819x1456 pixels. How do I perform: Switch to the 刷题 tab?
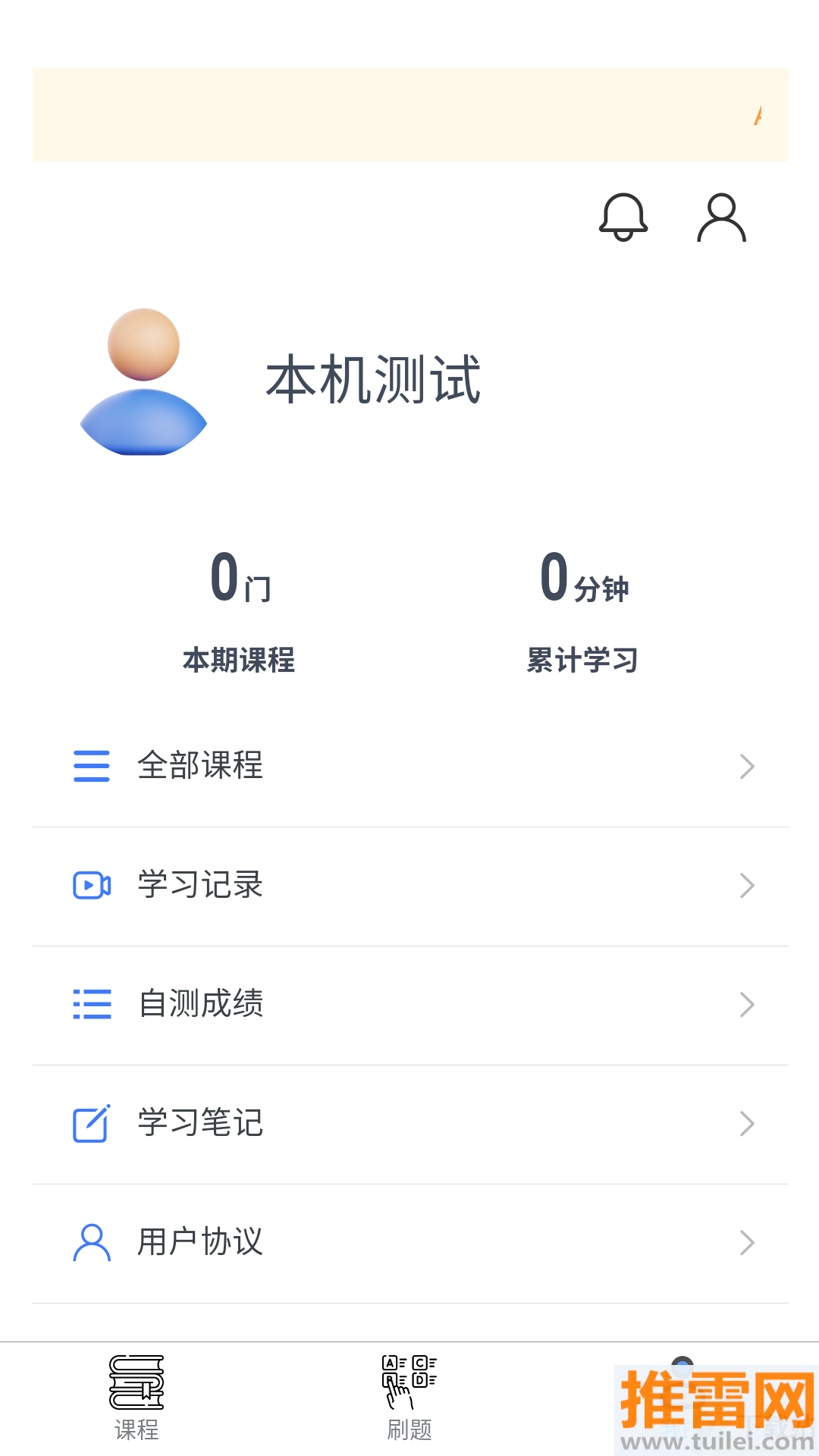pos(409,1398)
